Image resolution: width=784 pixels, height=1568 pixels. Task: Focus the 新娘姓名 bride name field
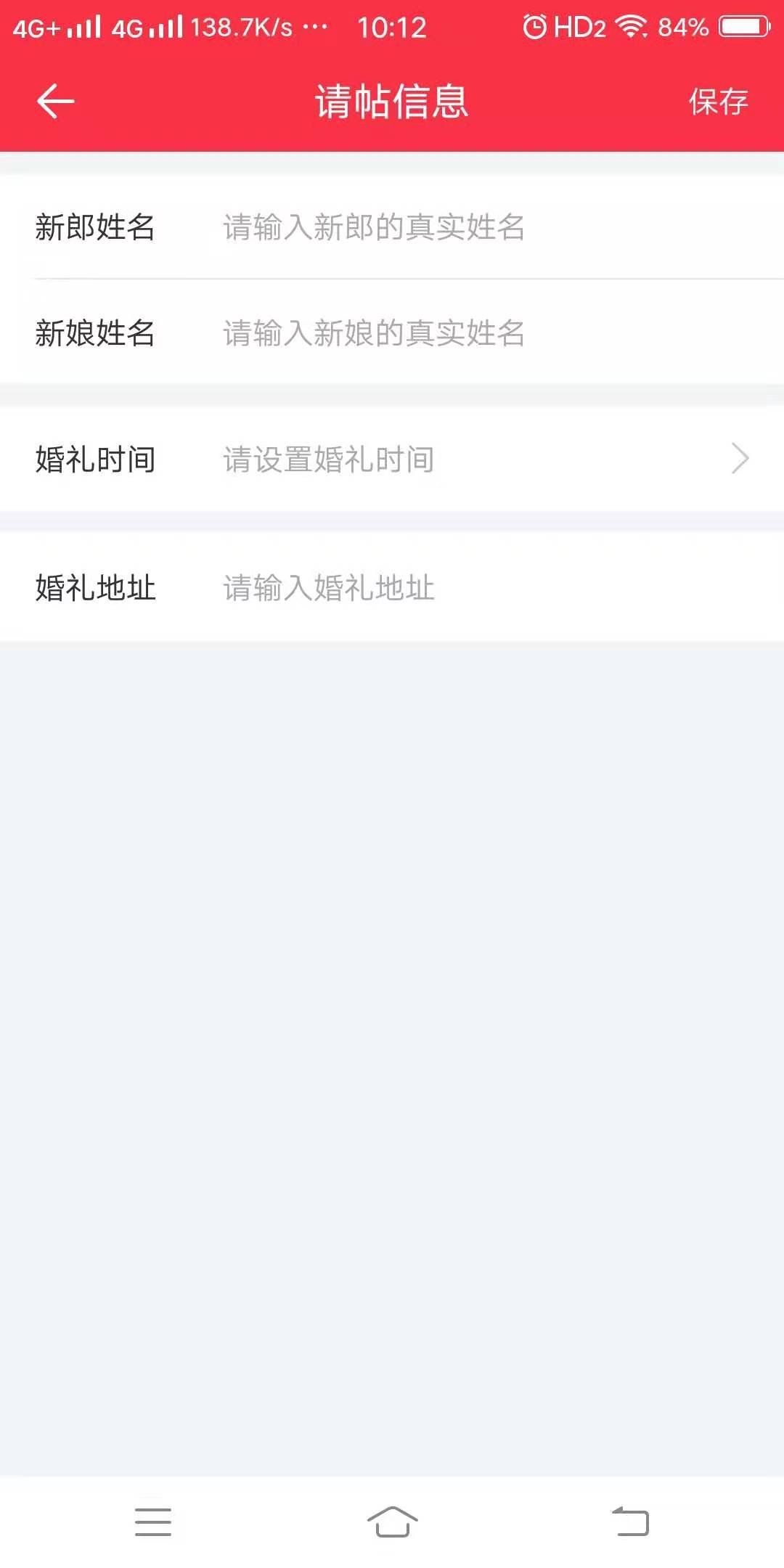point(392,332)
